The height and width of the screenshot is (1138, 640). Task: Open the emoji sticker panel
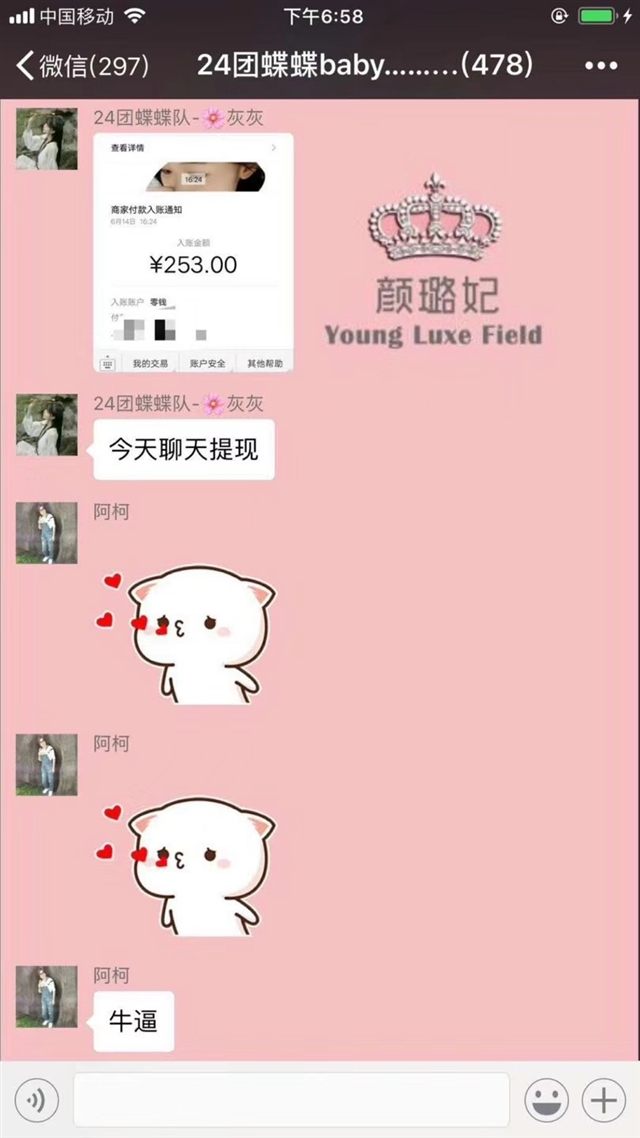[546, 1100]
